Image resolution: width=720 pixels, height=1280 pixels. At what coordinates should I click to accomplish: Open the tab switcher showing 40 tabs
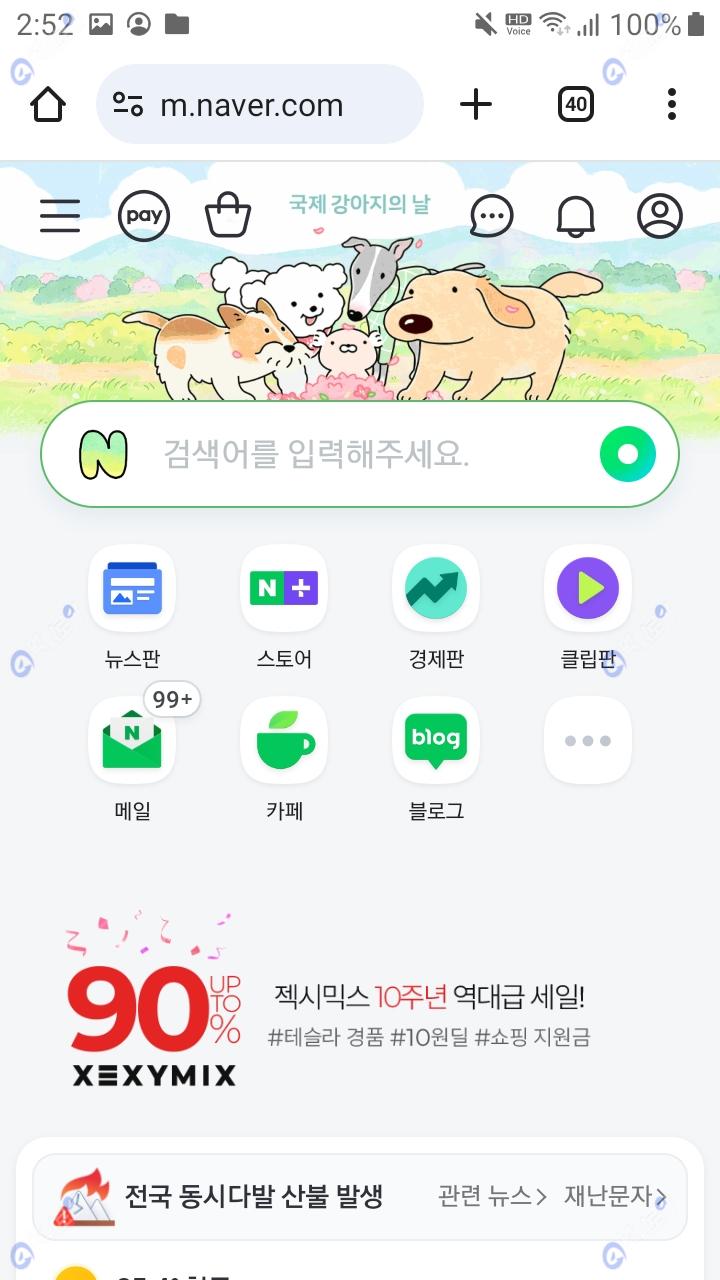pos(575,104)
